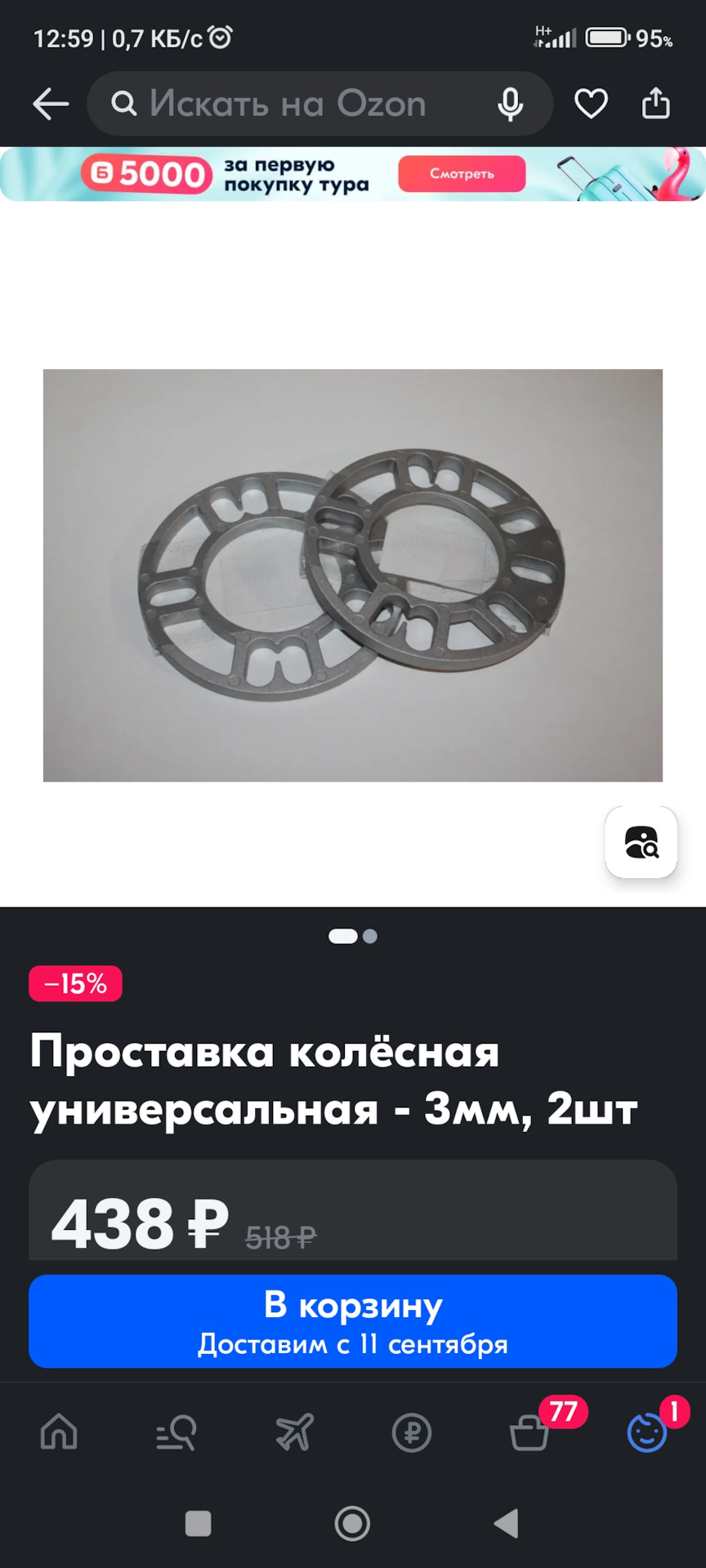Share this product
The height and width of the screenshot is (1568, 706).
pos(655,105)
